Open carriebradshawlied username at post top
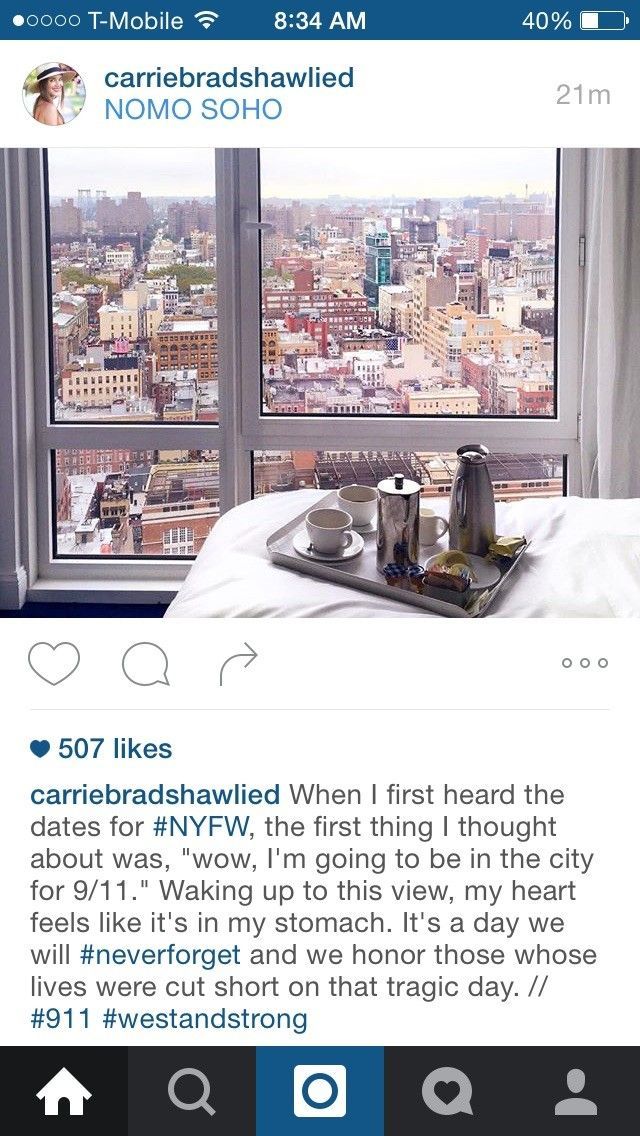Image resolution: width=640 pixels, height=1136 pixels. click(228, 78)
